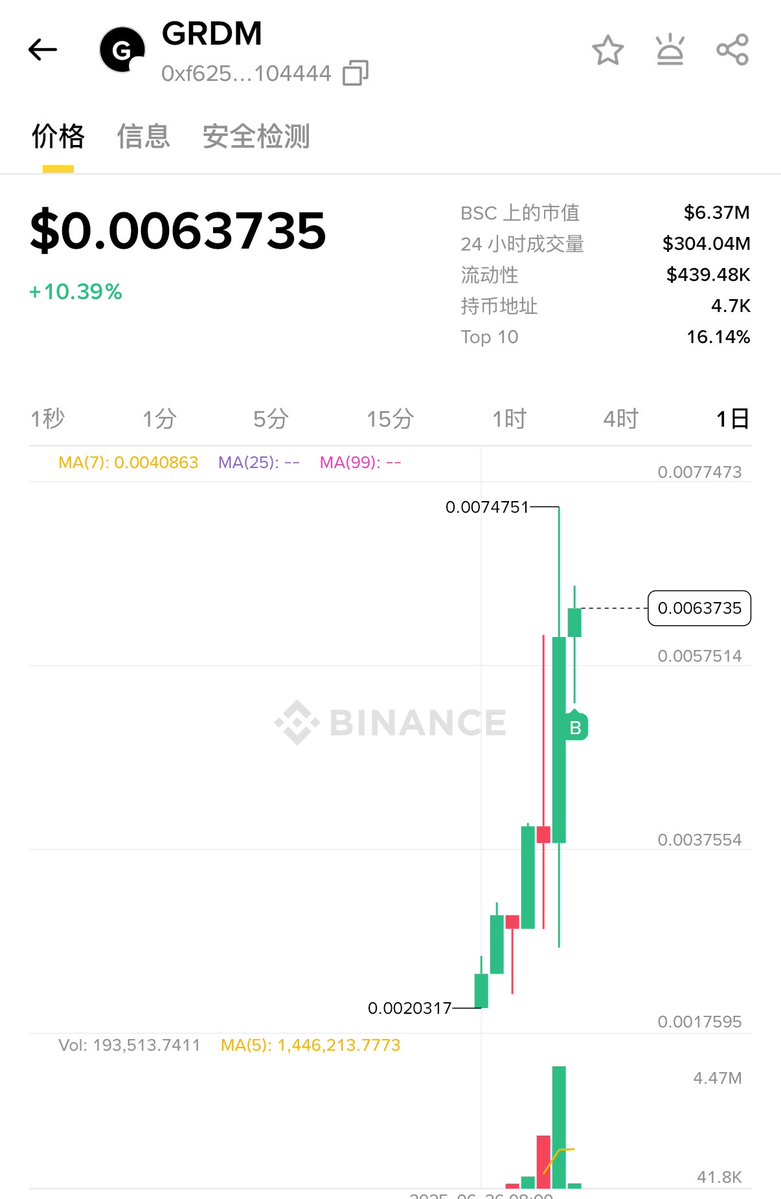Add GRDM to favorites with the star
Viewport: 781px width, 1199px height.
608,50
